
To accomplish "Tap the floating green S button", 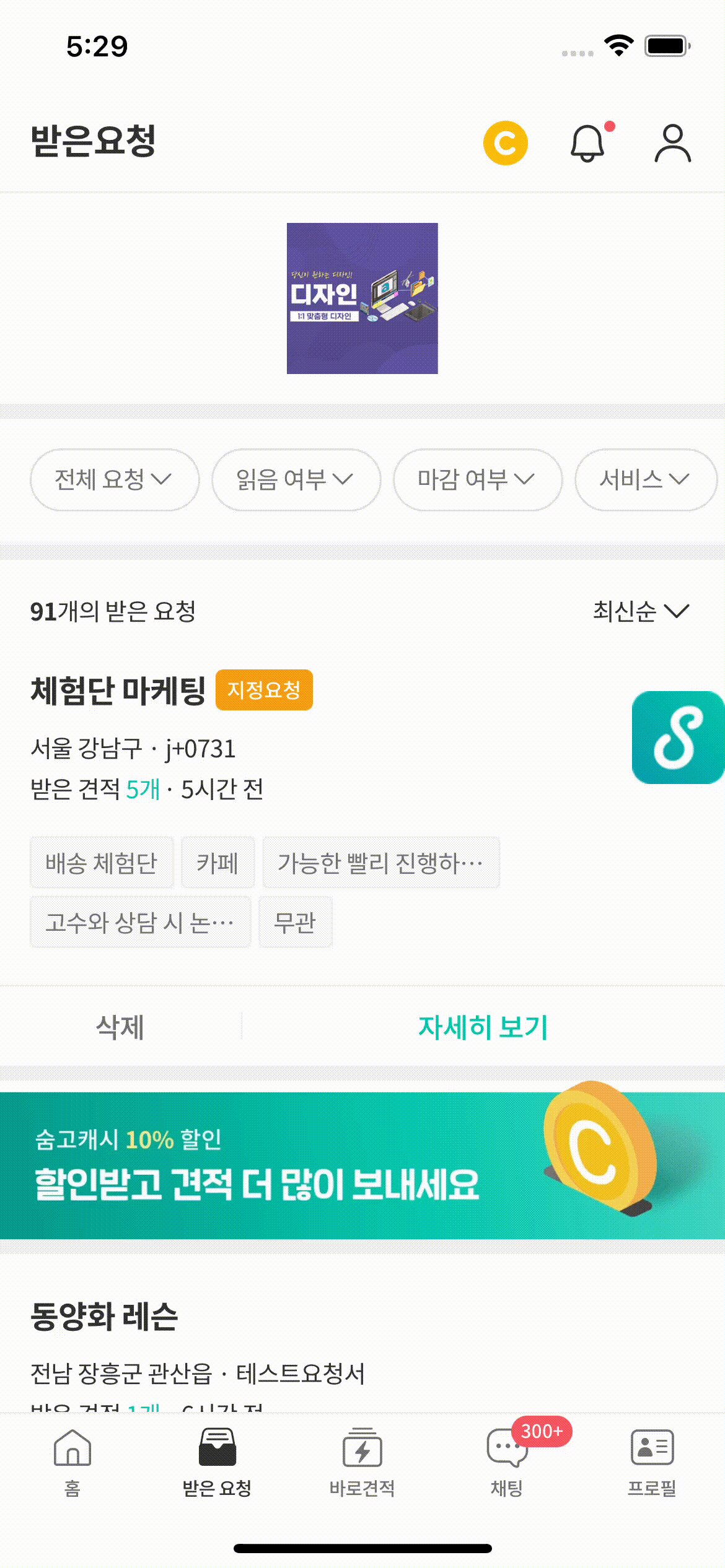I will point(679,737).
